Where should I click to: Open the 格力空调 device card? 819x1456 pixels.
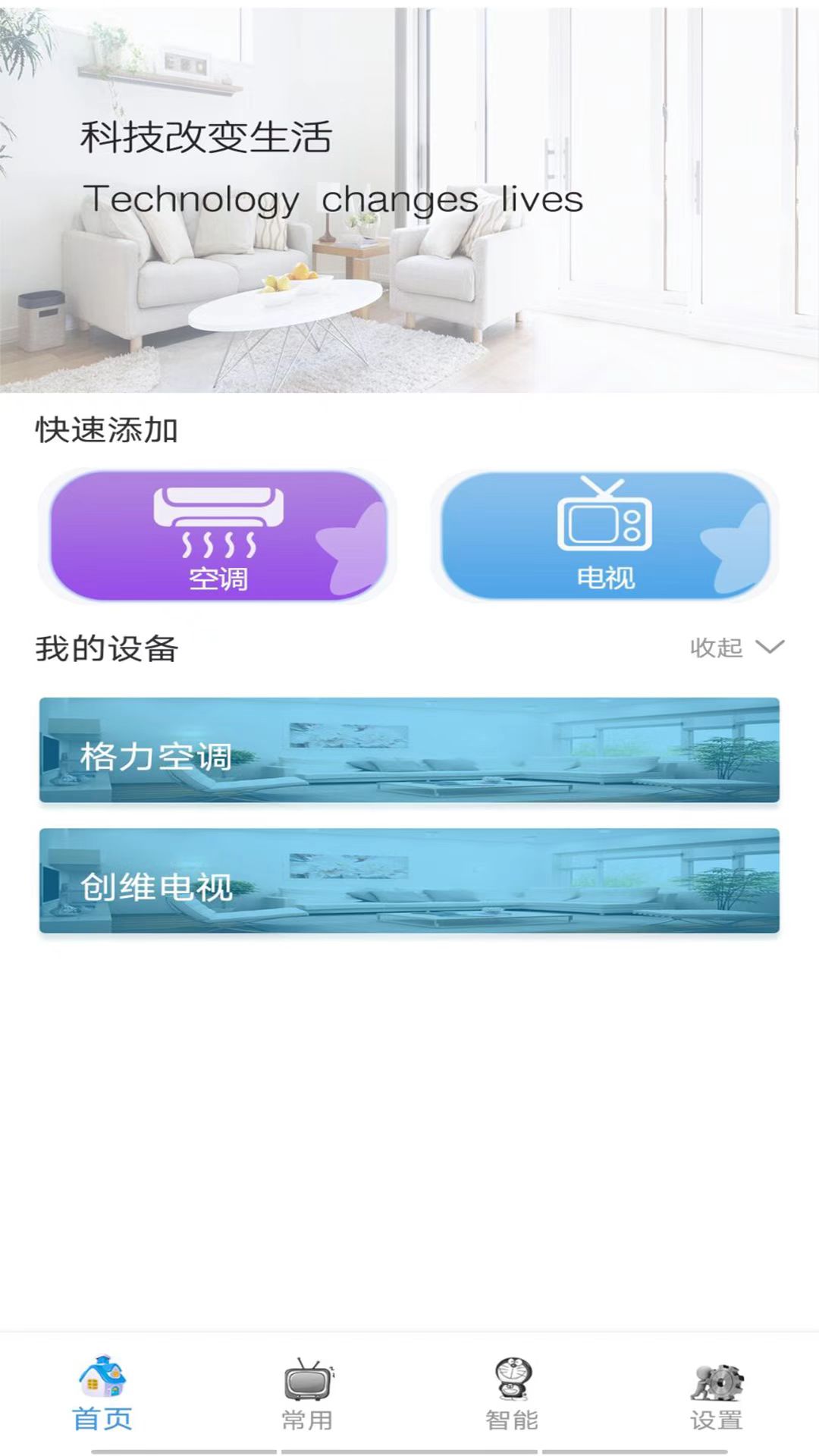(409, 750)
